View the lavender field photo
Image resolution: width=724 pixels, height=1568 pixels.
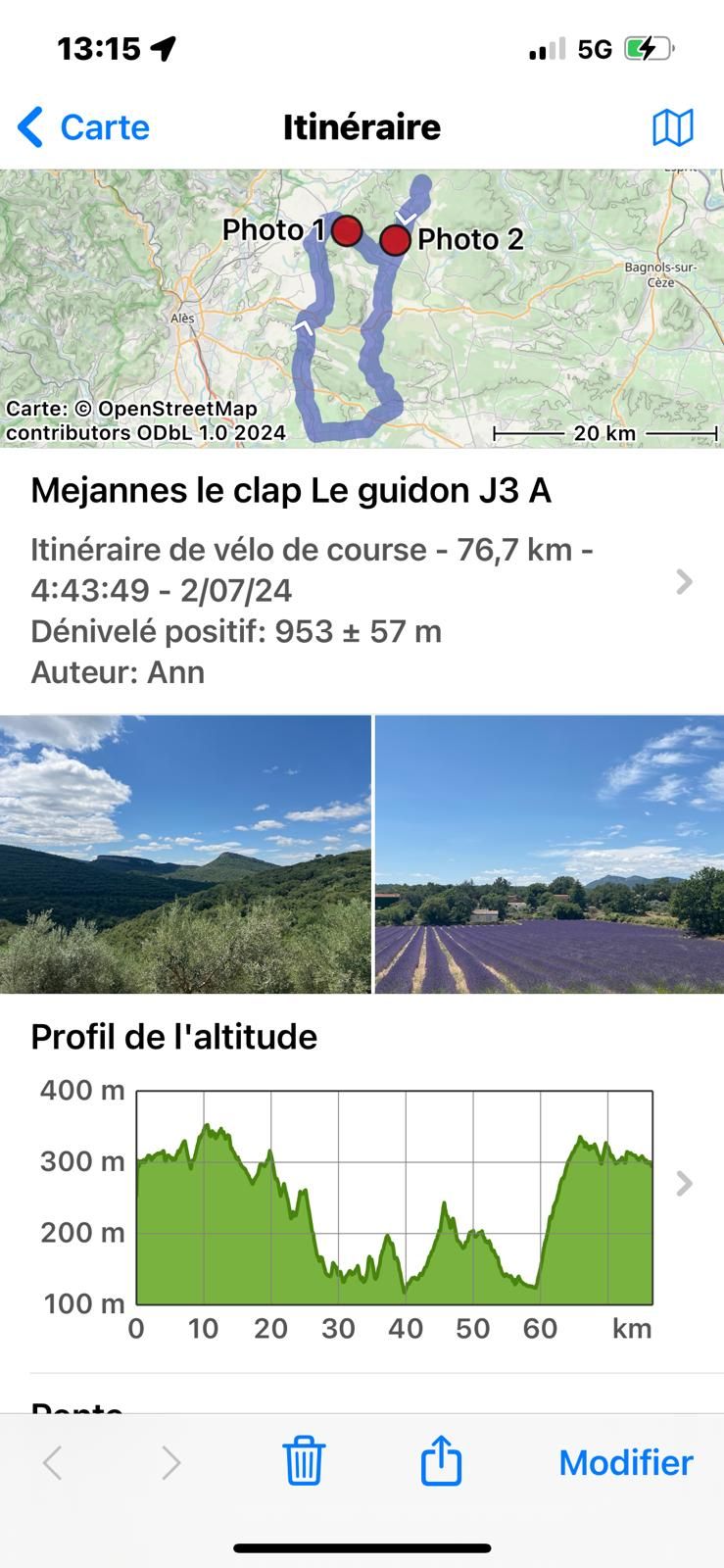[550, 855]
